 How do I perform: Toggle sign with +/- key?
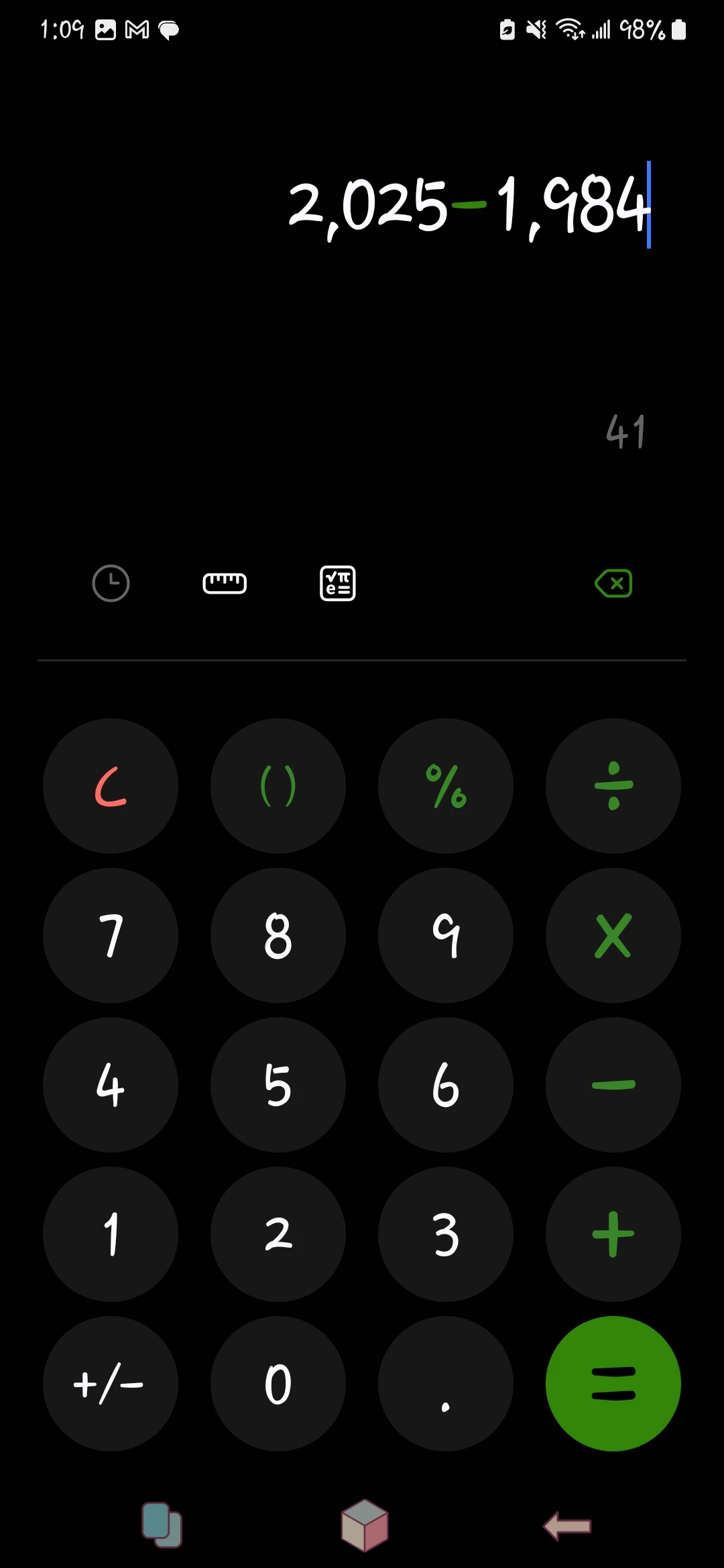[111, 1383]
